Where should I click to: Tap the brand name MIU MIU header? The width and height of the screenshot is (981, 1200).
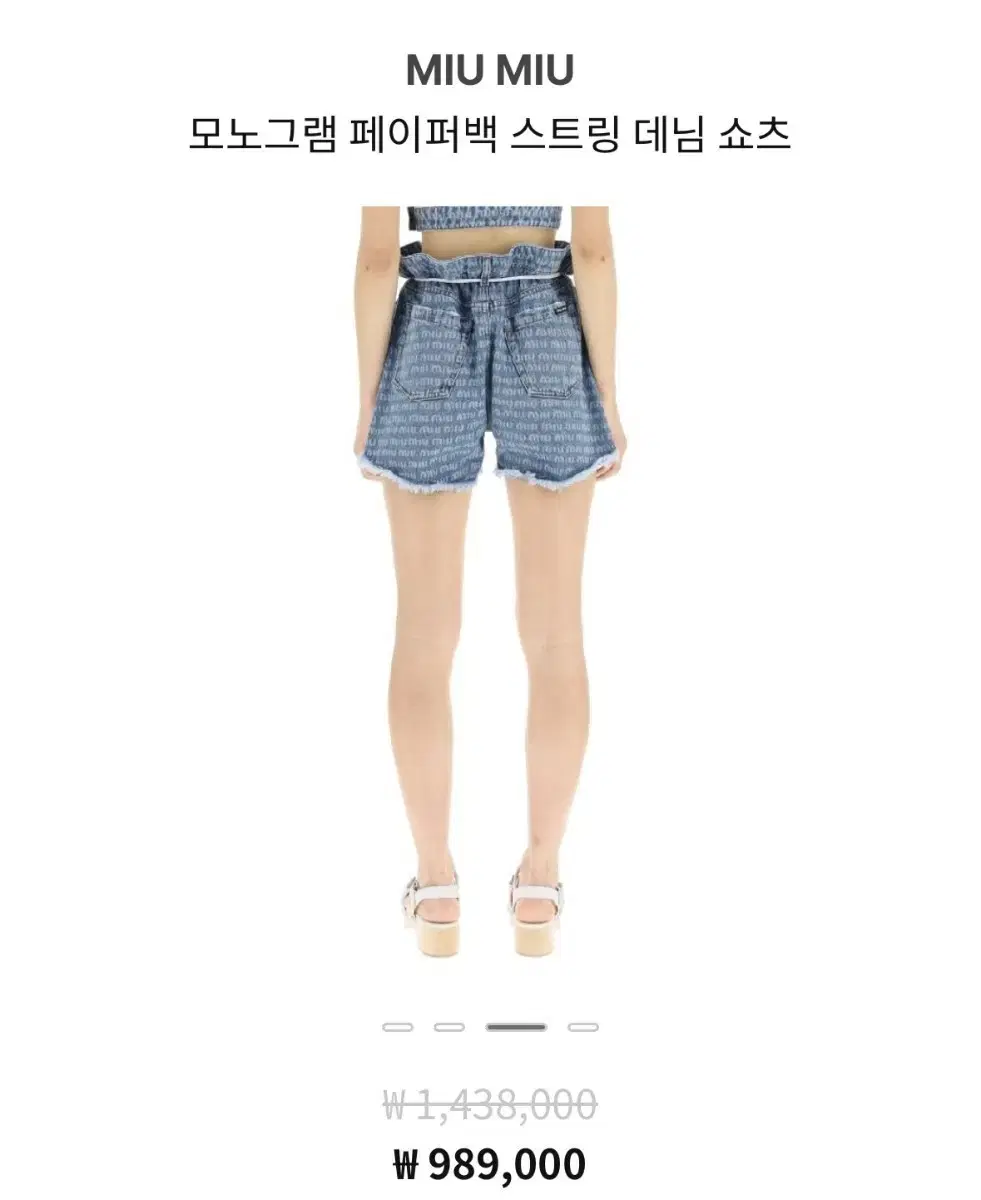(489, 70)
